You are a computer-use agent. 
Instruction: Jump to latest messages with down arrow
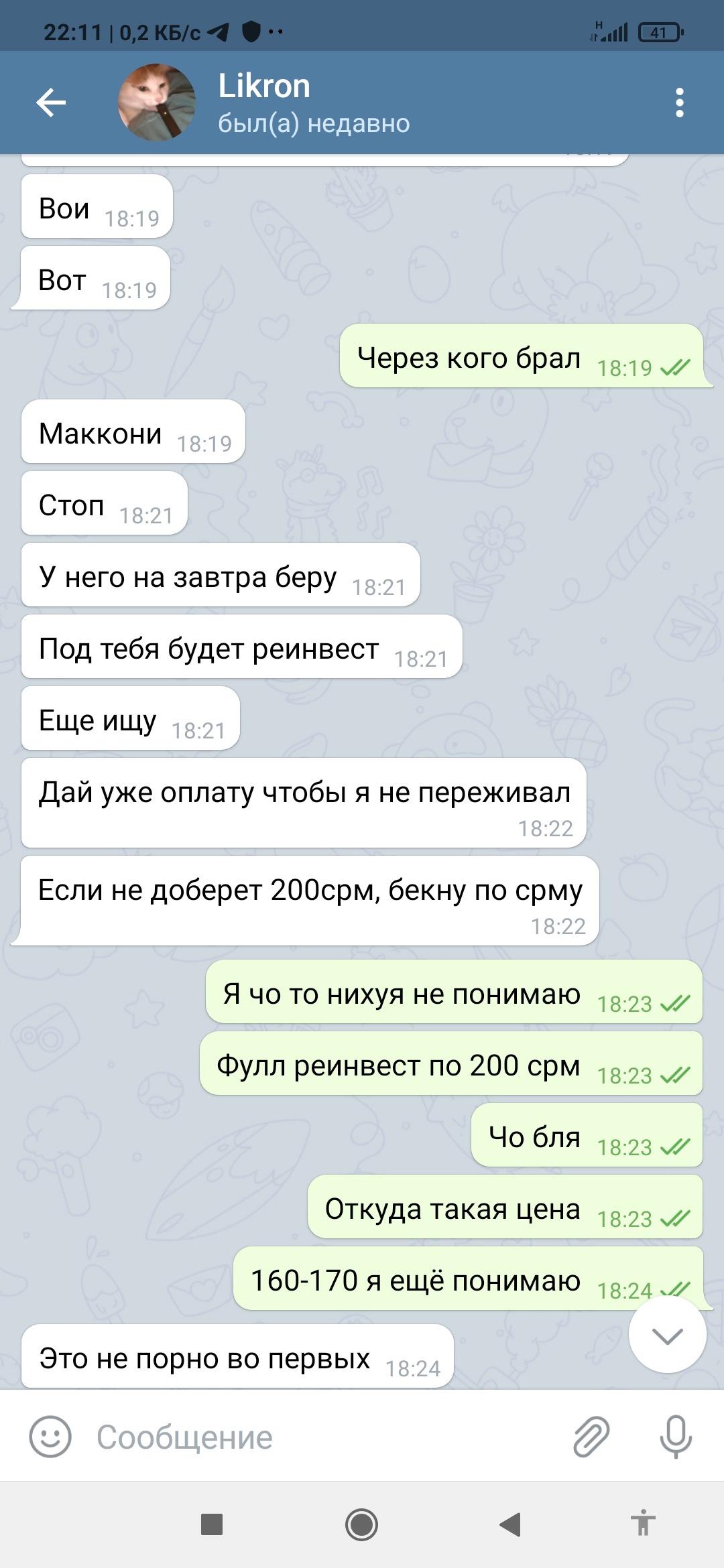[x=667, y=1335]
